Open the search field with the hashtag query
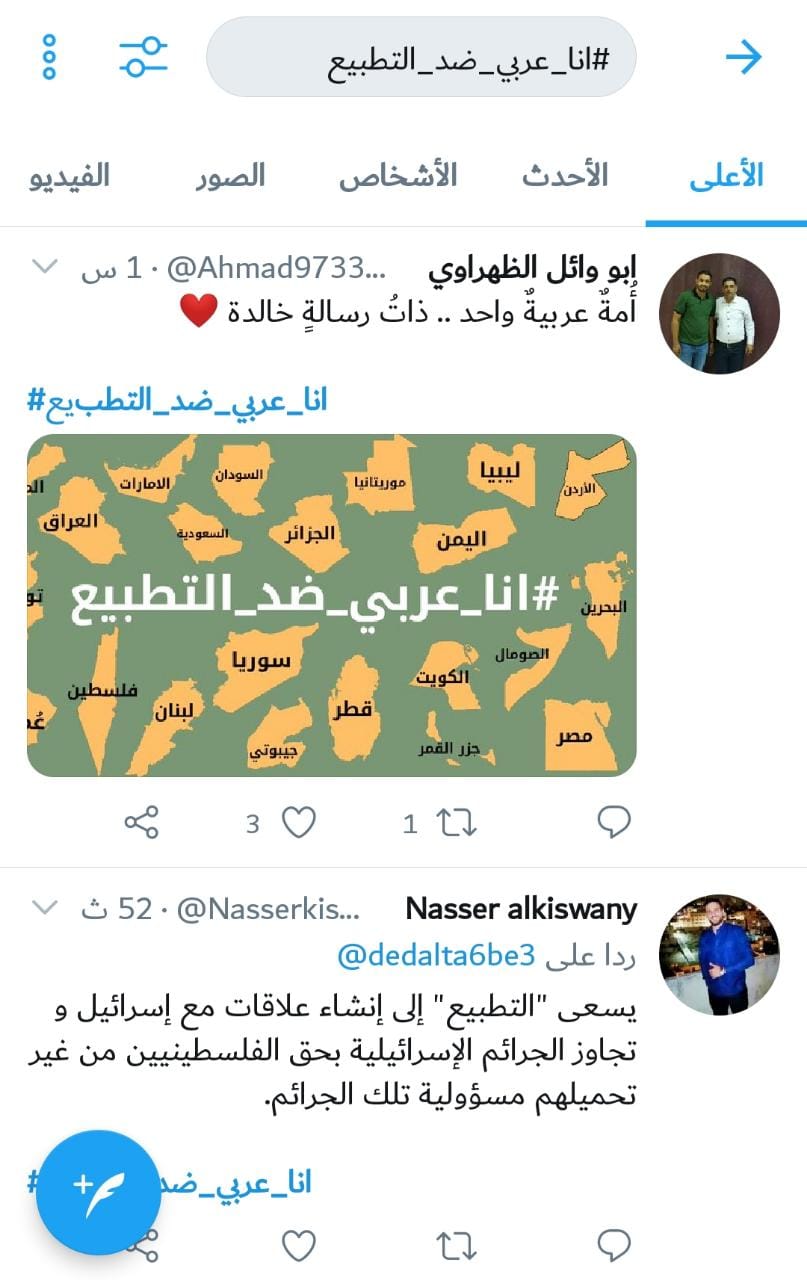This screenshot has height=1280, width=807. (x=421, y=58)
